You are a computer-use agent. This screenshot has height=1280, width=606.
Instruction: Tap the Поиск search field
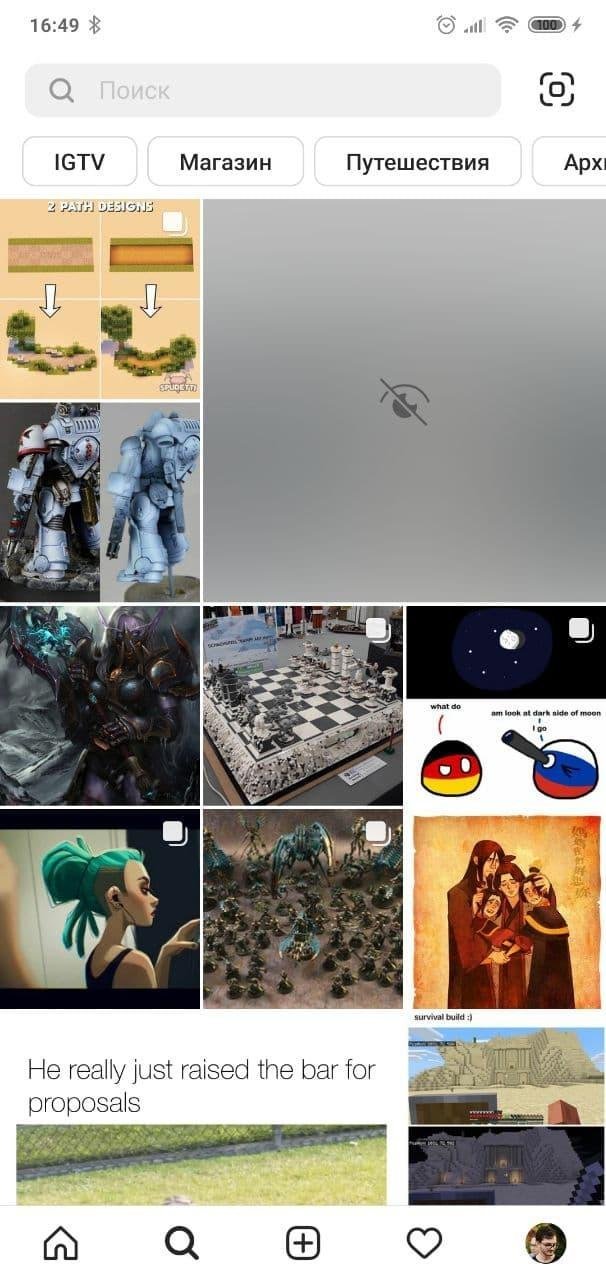(262, 91)
